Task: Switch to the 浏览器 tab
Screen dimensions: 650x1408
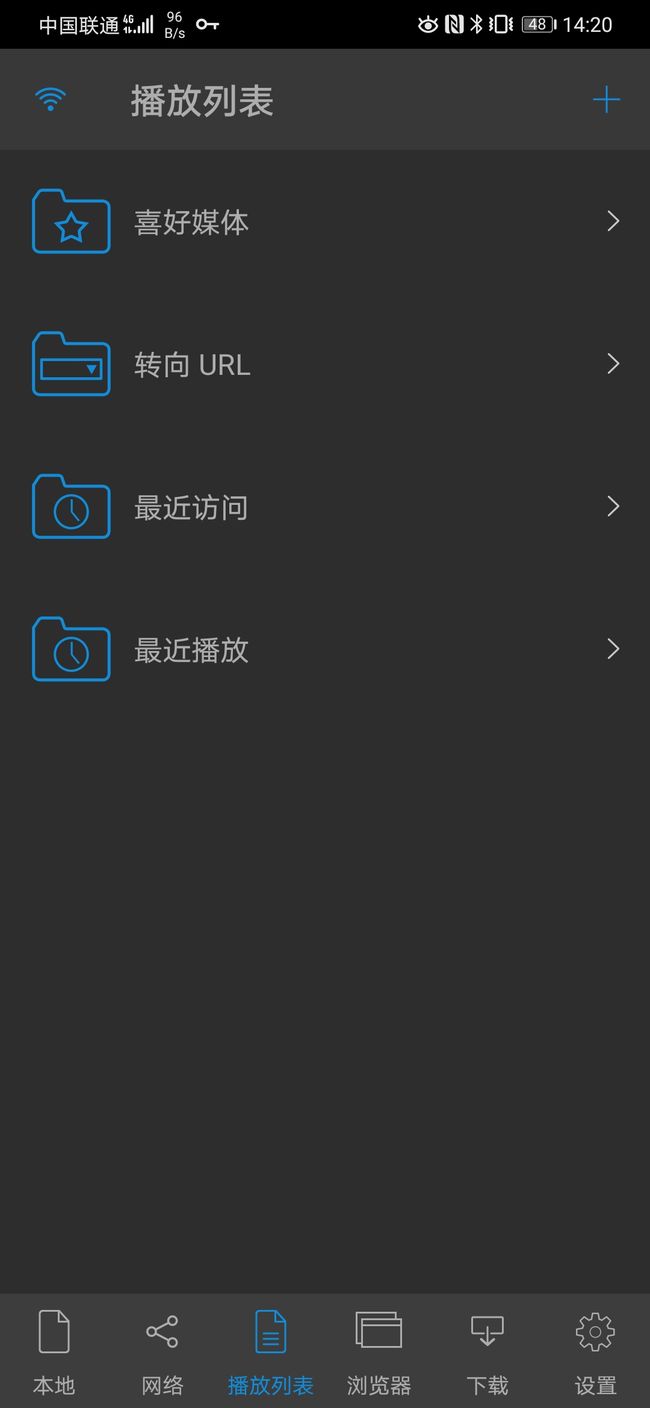Action: pyautogui.click(x=379, y=1351)
